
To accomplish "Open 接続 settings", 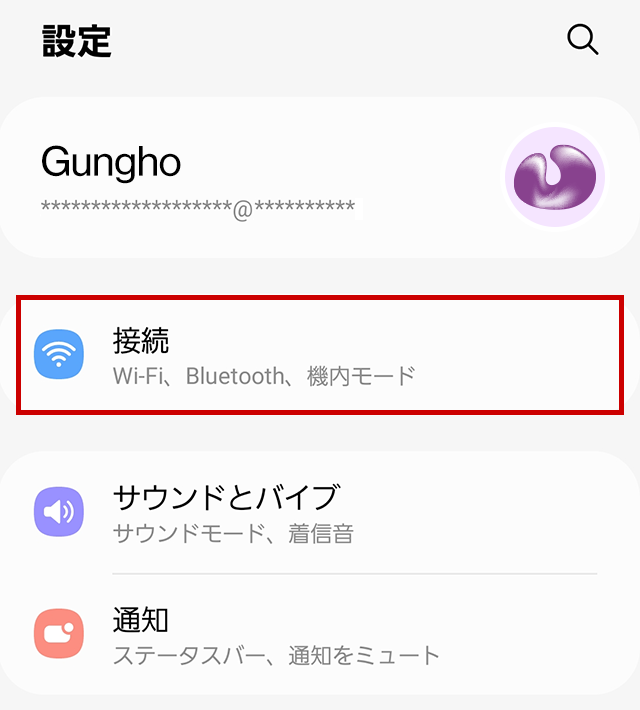I will (320, 356).
